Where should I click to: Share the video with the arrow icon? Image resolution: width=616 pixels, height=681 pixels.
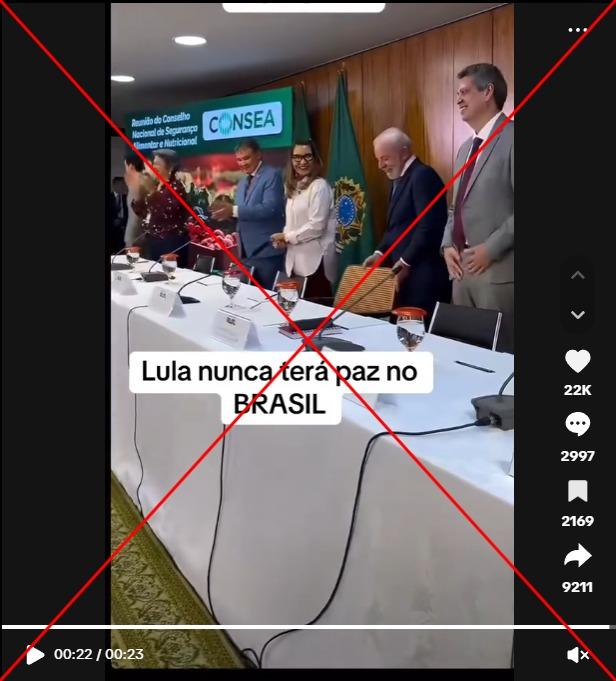(577, 557)
